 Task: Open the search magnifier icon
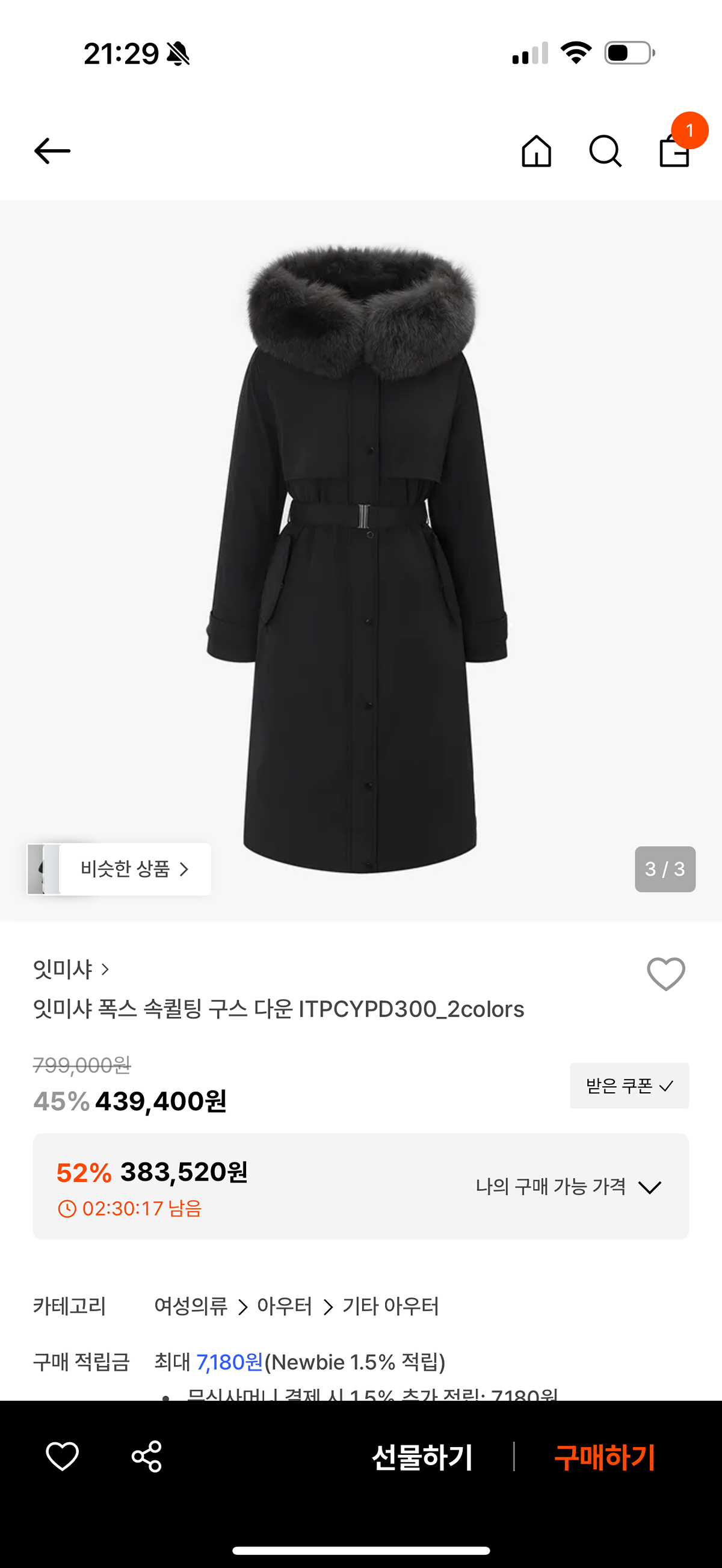(x=605, y=151)
